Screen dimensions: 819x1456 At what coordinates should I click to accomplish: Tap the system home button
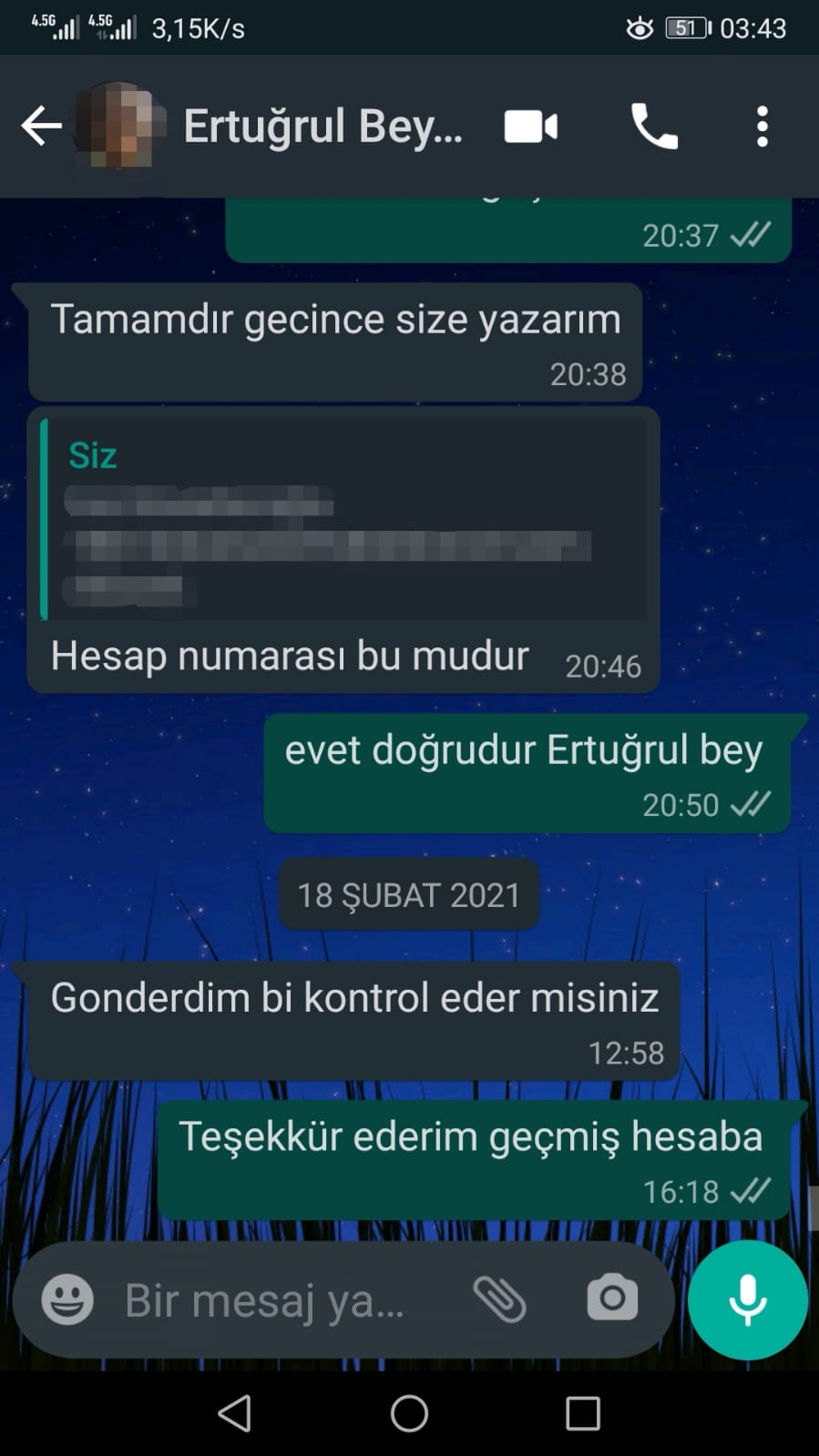pyautogui.click(x=409, y=1414)
